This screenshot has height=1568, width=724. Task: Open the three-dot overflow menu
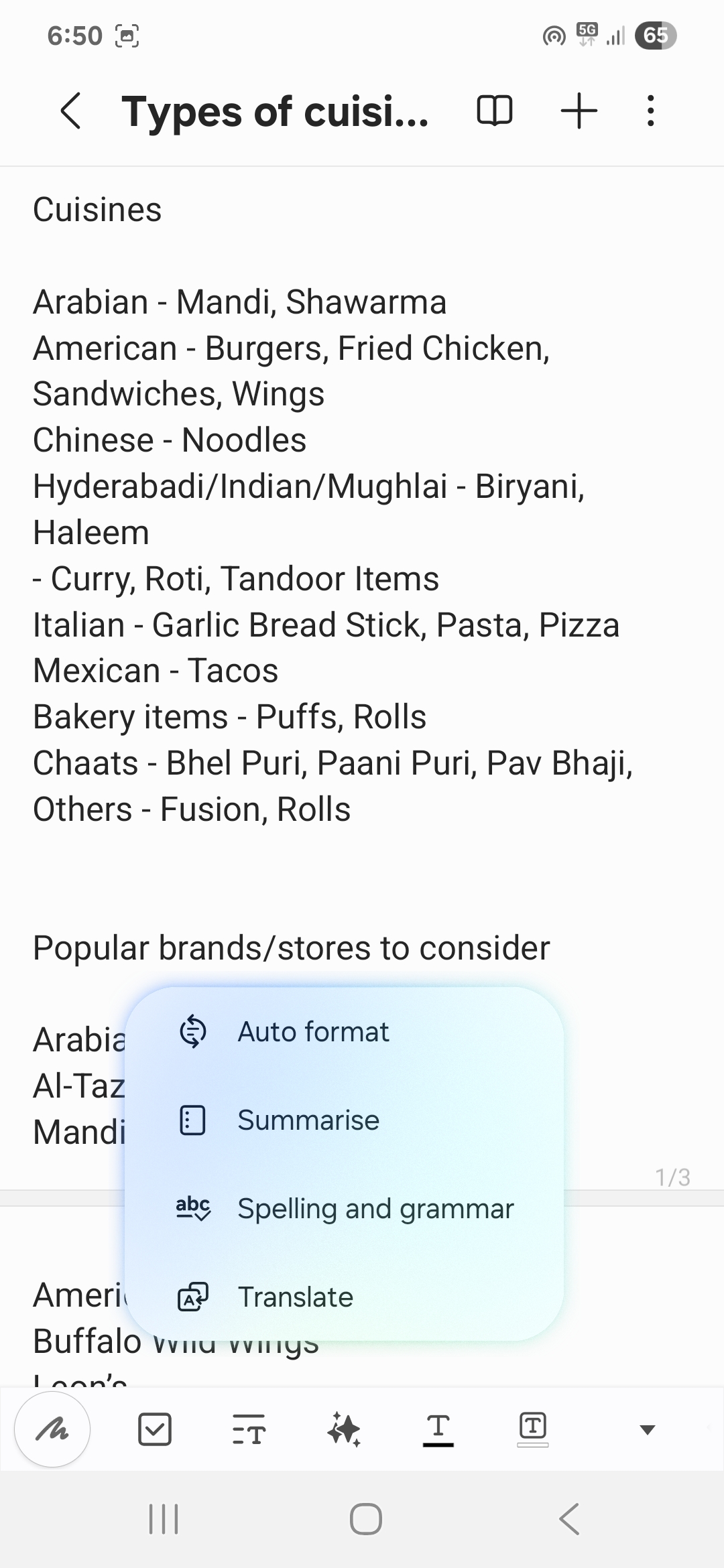(x=650, y=111)
